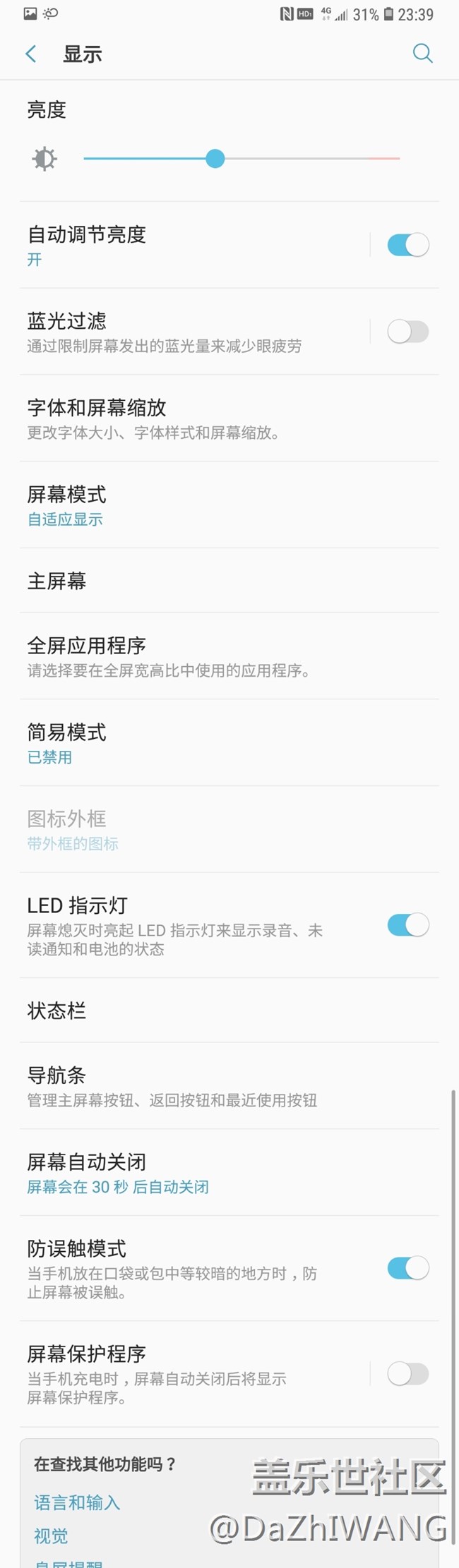
Task: Open the search icon in the header
Action: (x=422, y=54)
